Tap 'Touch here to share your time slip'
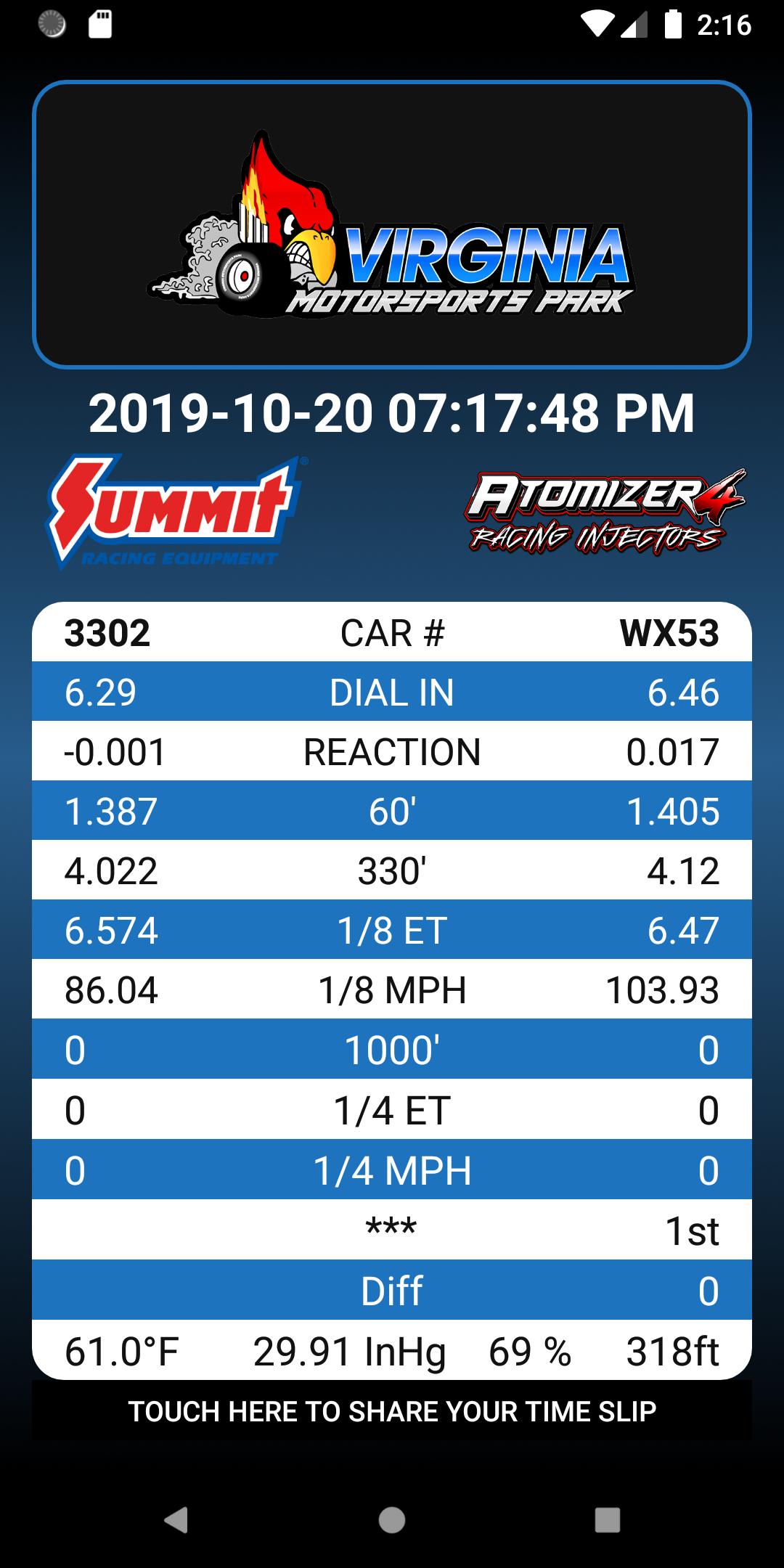 pyautogui.click(x=392, y=1410)
